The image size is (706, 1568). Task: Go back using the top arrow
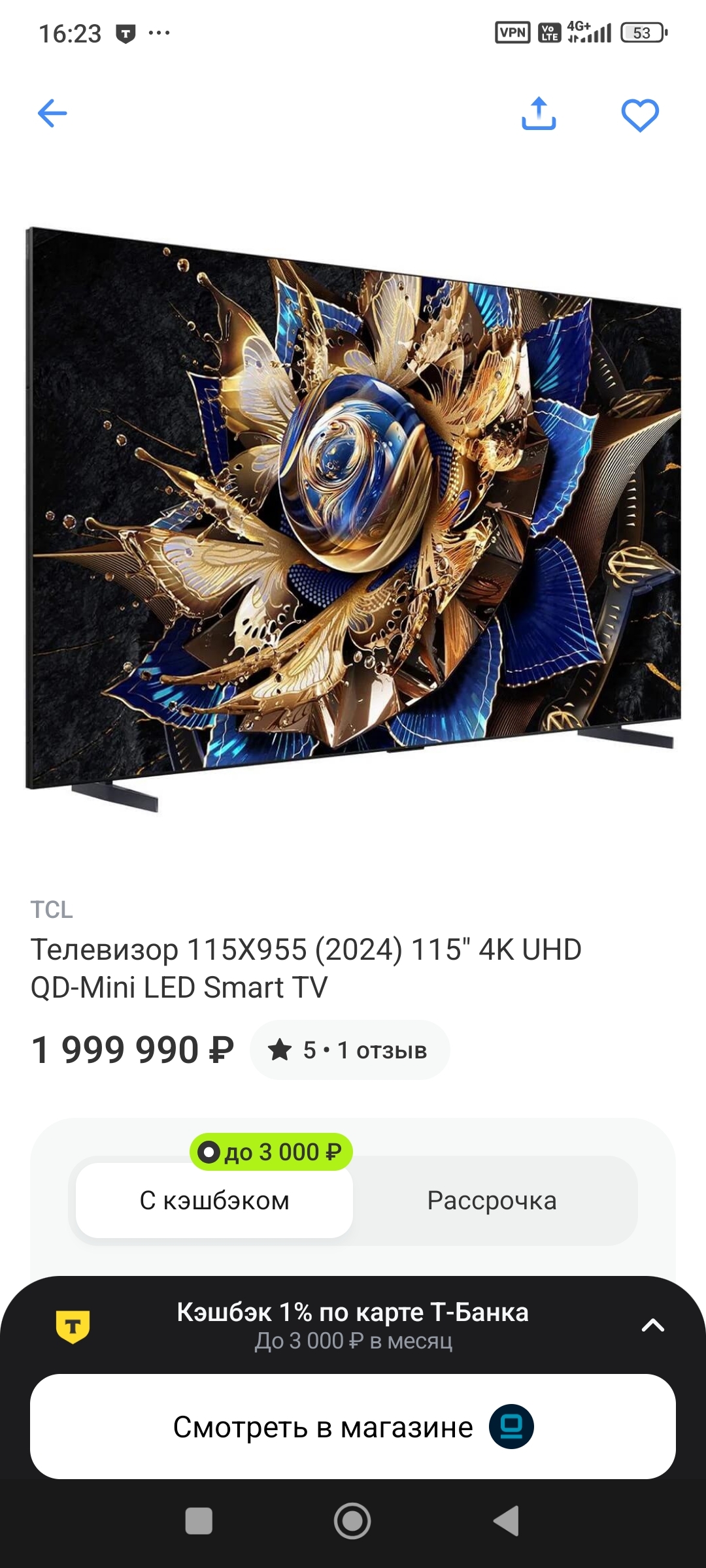pos(52,114)
